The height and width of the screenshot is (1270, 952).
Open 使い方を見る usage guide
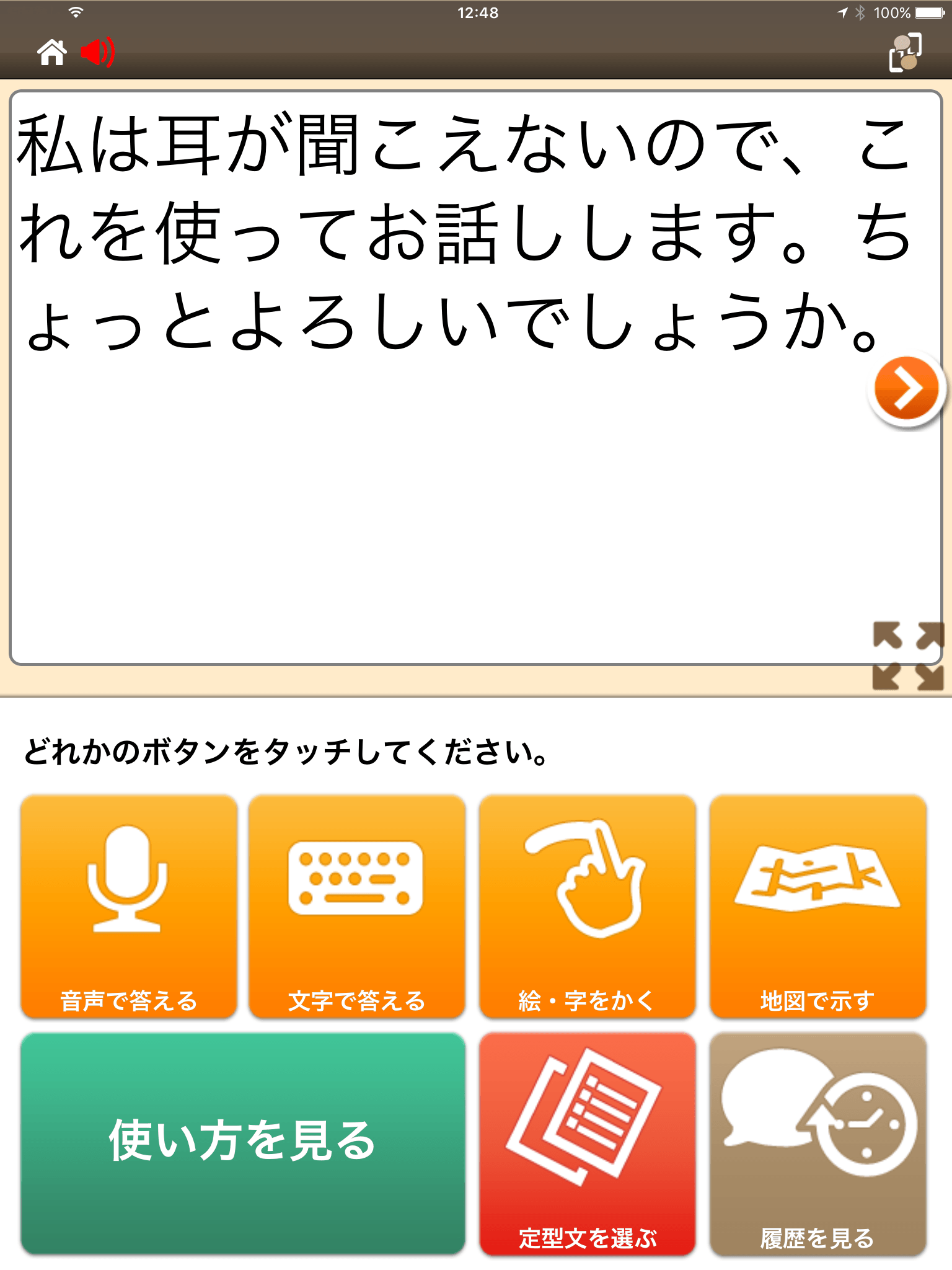click(x=243, y=1142)
